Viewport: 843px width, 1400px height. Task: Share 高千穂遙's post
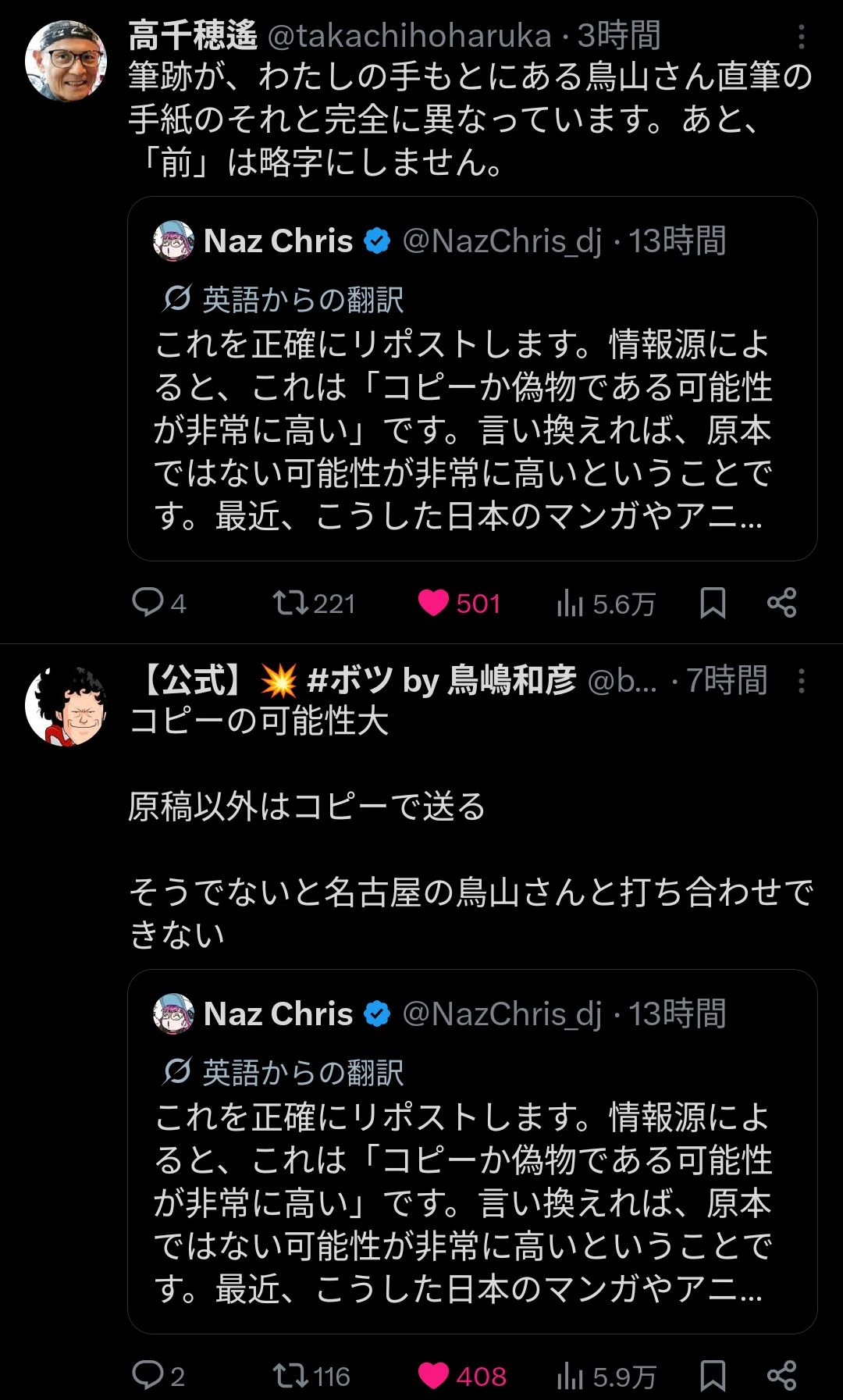tap(781, 603)
